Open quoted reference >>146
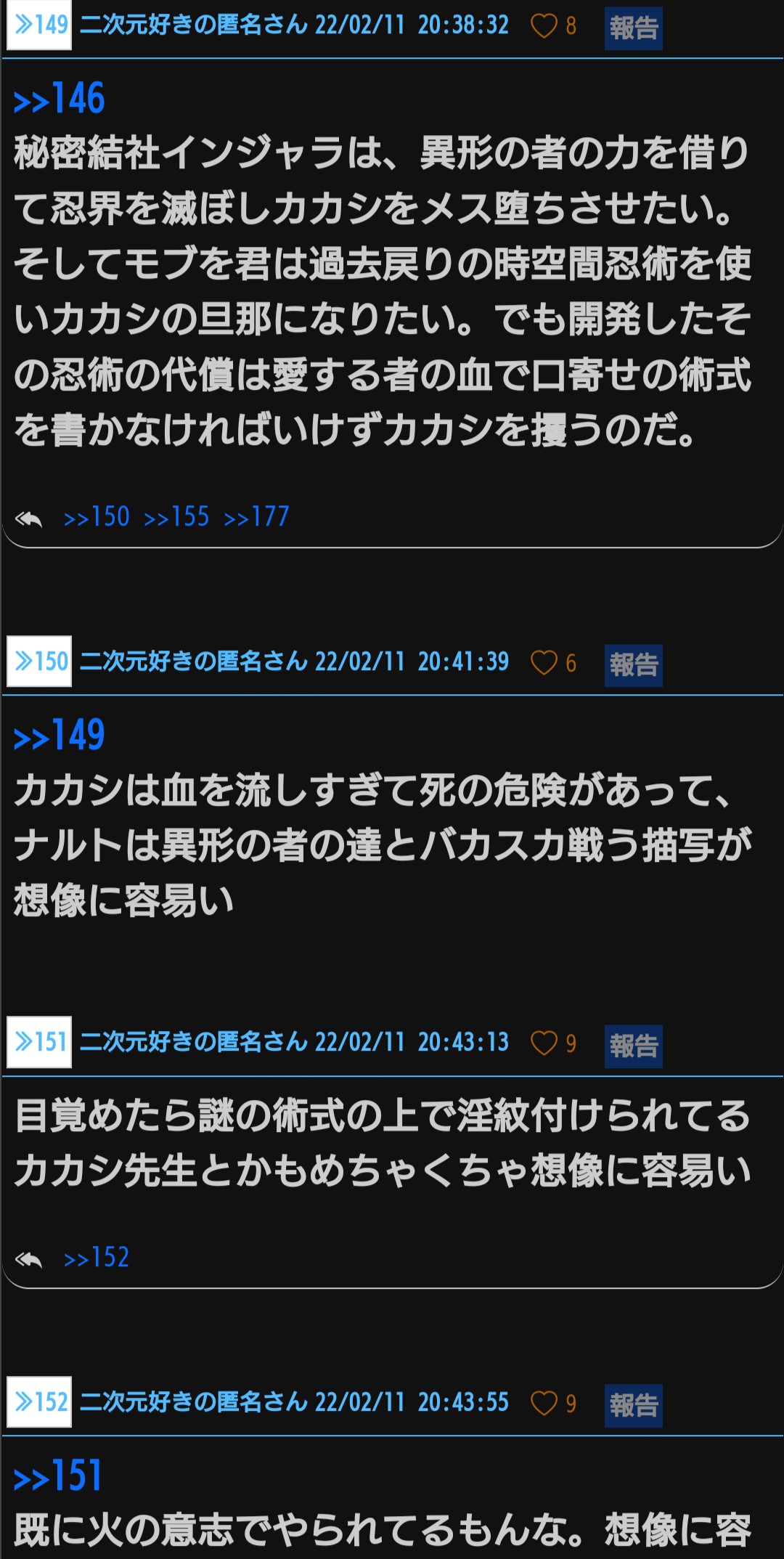This screenshot has height=1559, width=784. tap(60, 99)
